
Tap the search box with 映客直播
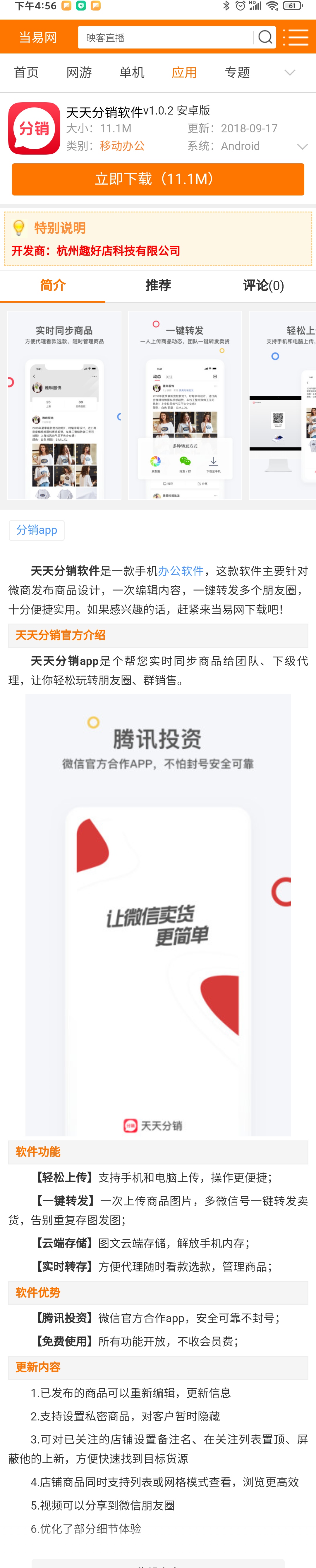coord(165,38)
